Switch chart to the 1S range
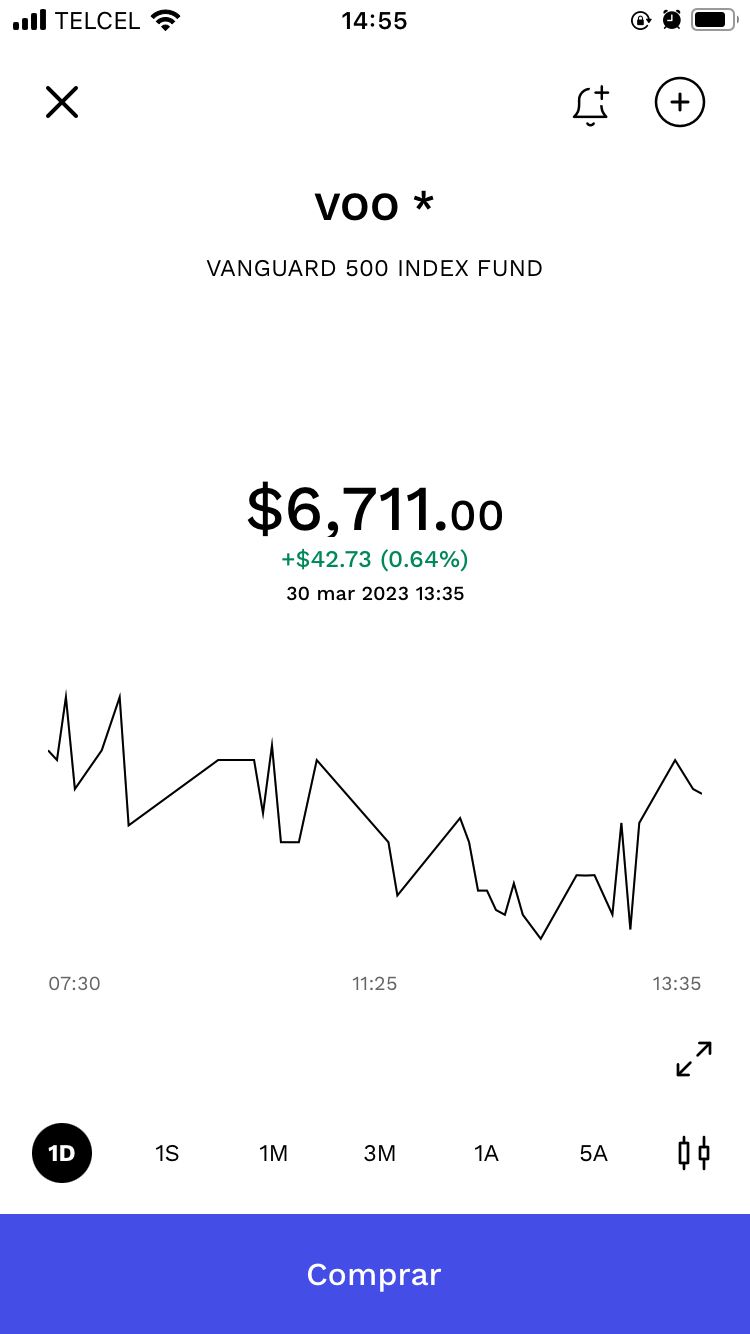 [x=167, y=1153]
